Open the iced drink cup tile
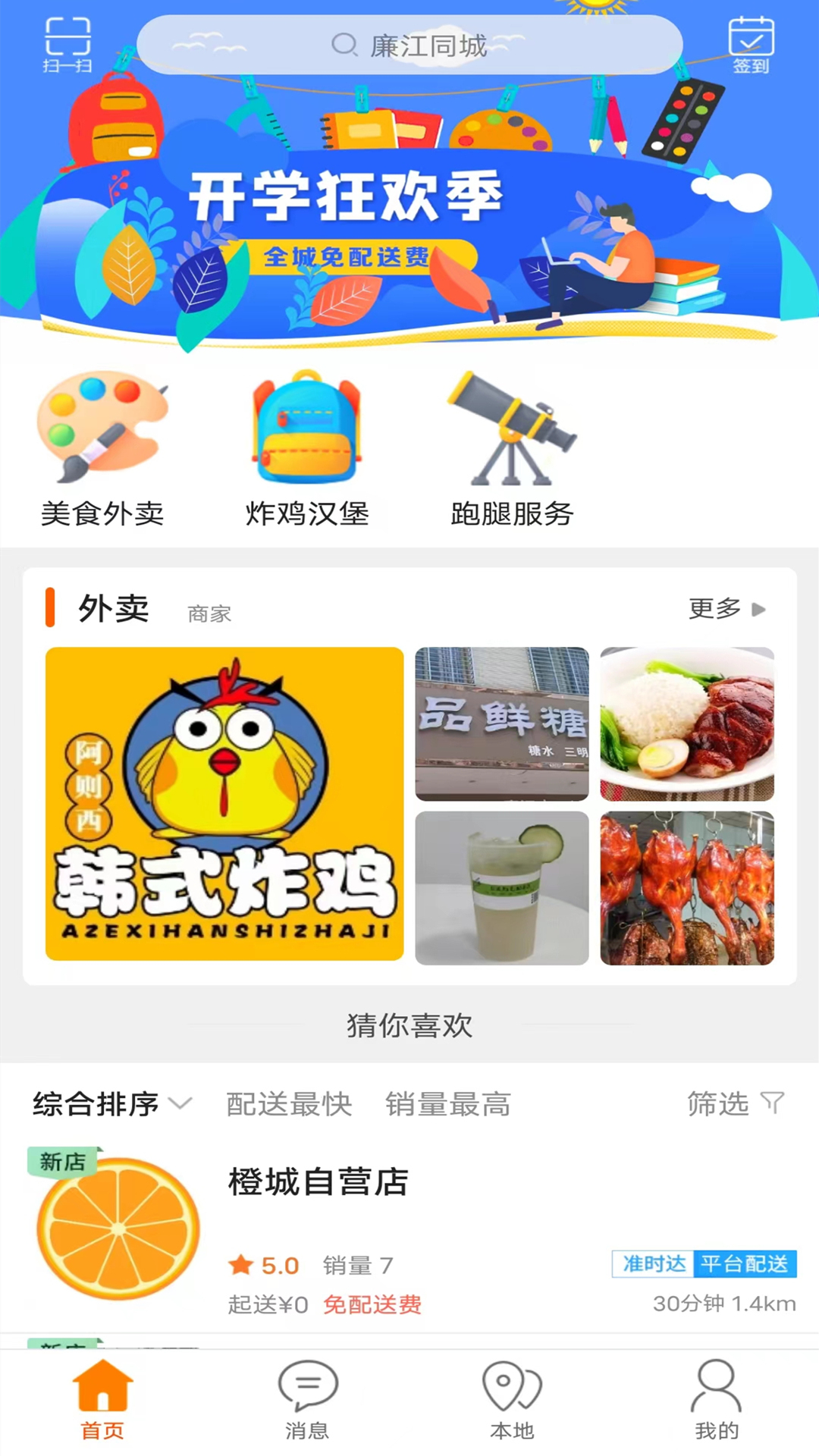 502,888
